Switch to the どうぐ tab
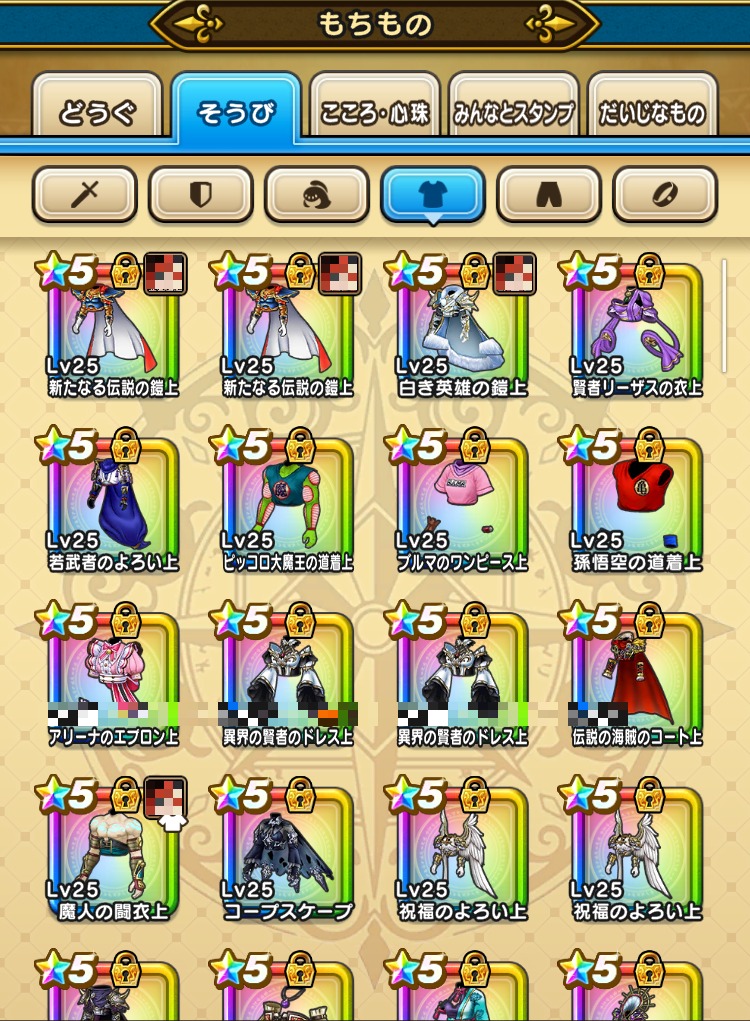The image size is (750, 1021). (97, 113)
